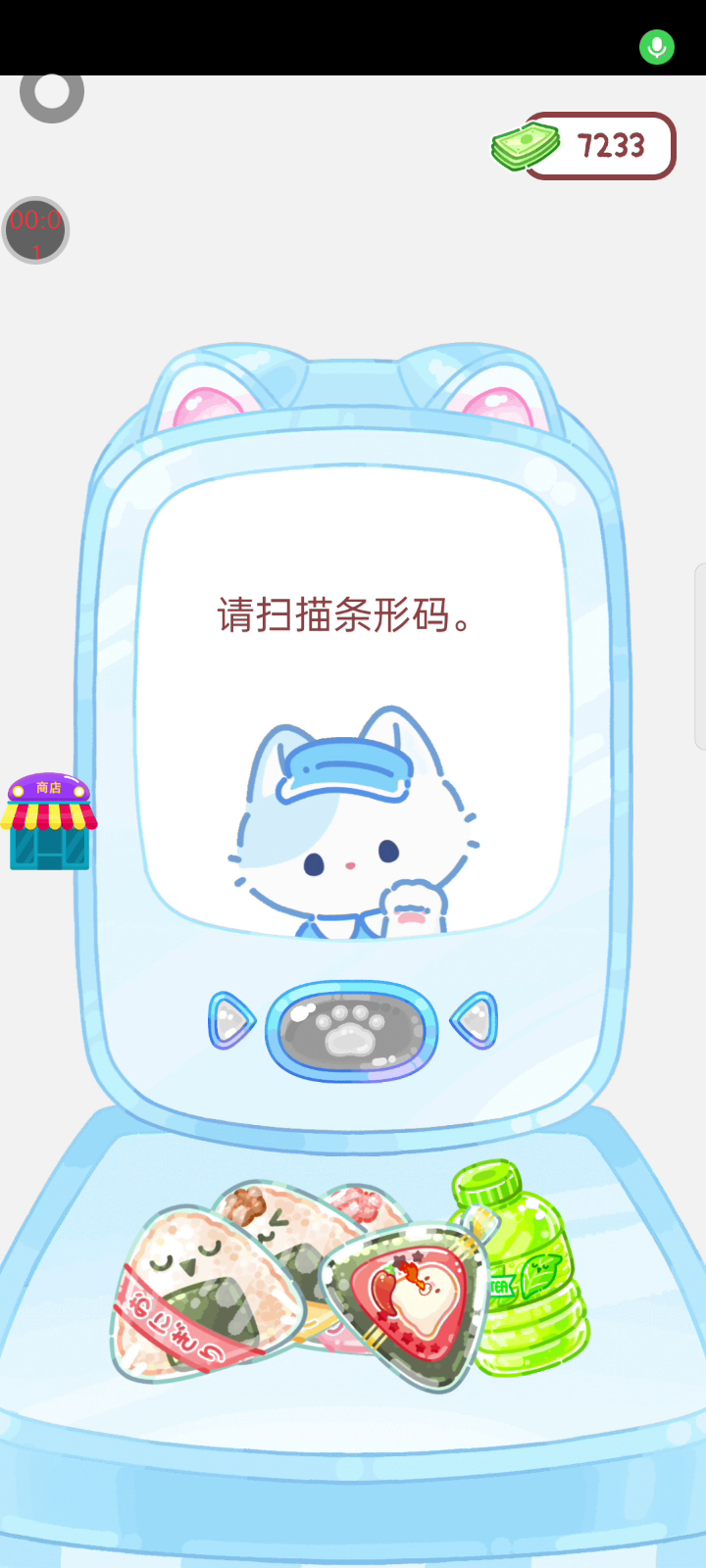Tap the paw button on the scanner
Screen dimensions: 706x1568
(x=352, y=1031)
